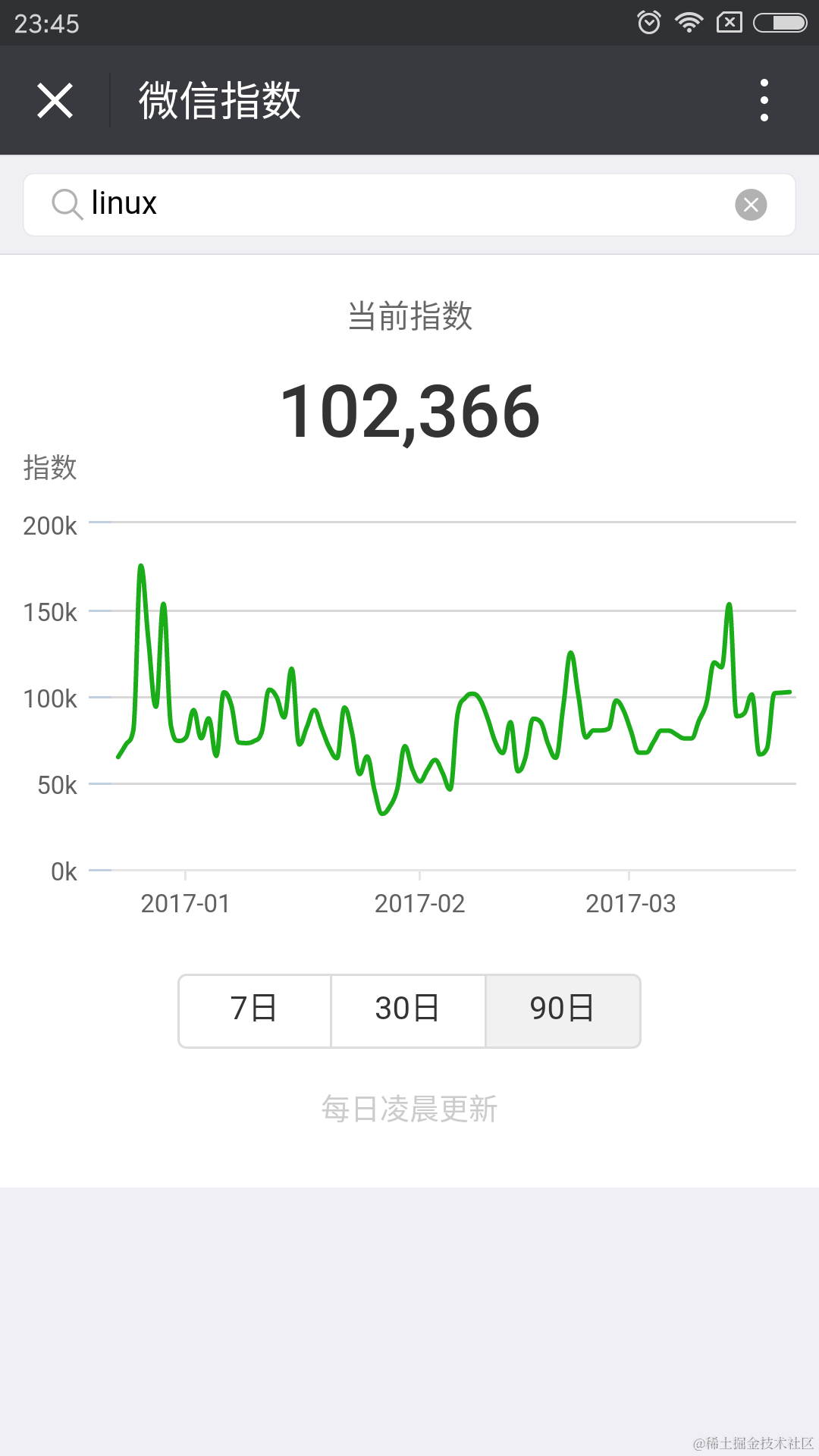819x1456 pixels.
Task: Open the three-dot overflow menu
Action: [764, 100]
